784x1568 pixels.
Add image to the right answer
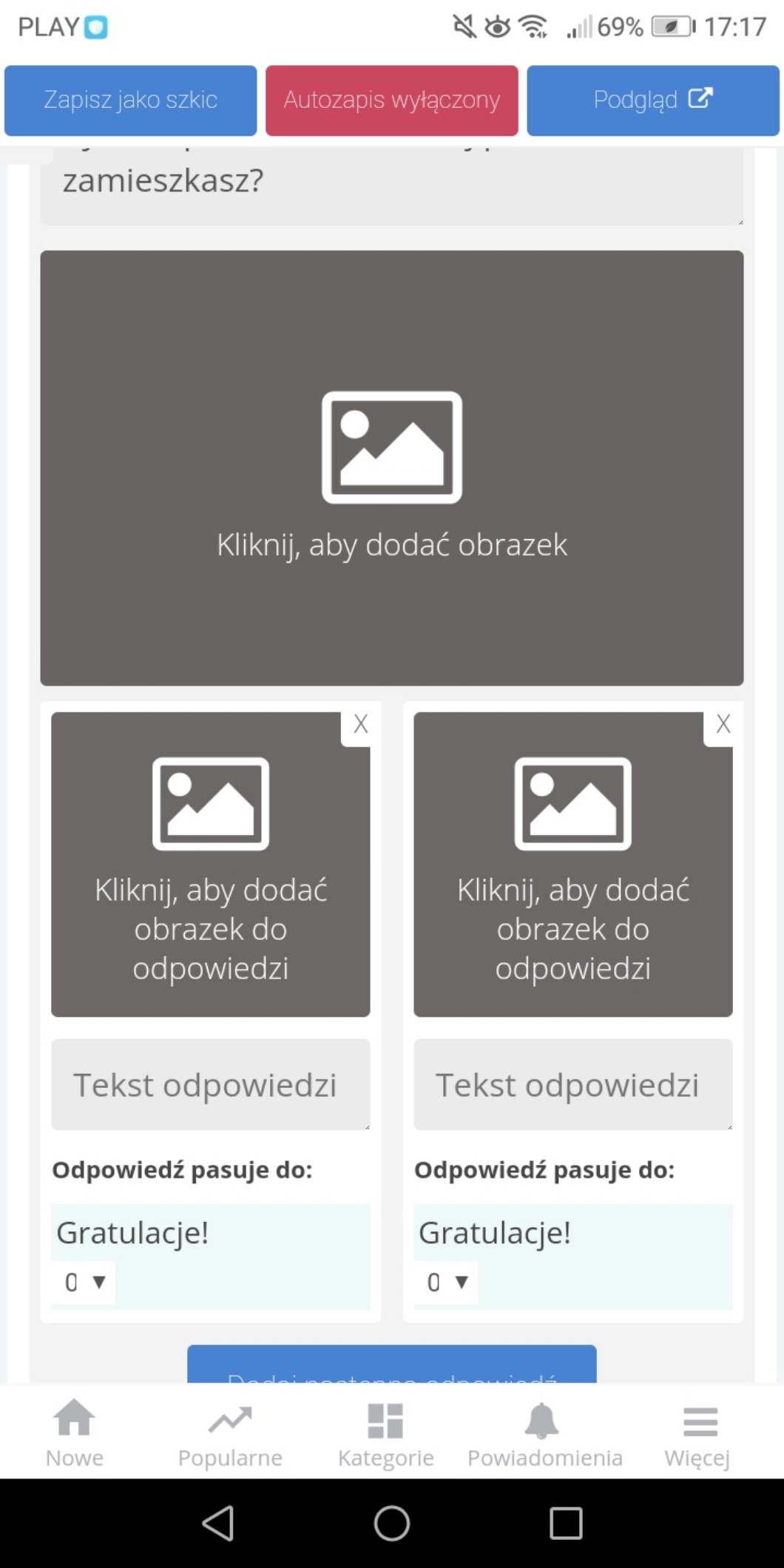point(572,864)
